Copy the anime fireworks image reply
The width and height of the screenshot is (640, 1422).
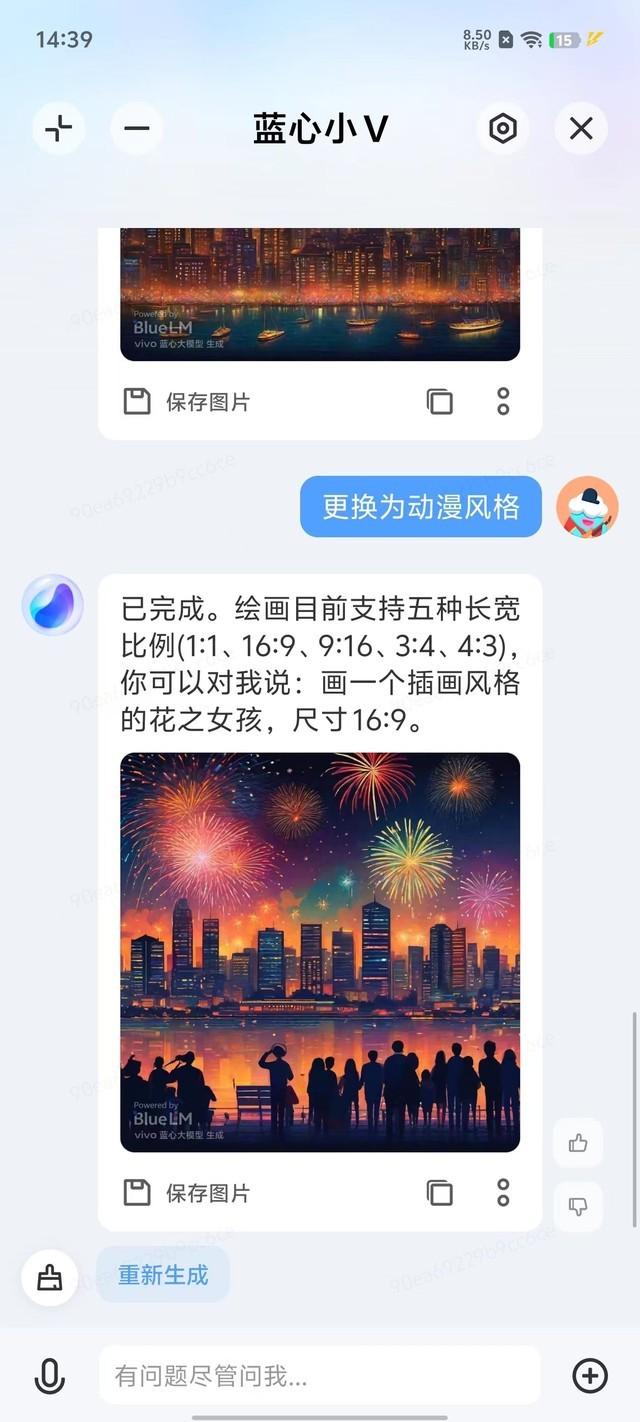[439, 1193]
